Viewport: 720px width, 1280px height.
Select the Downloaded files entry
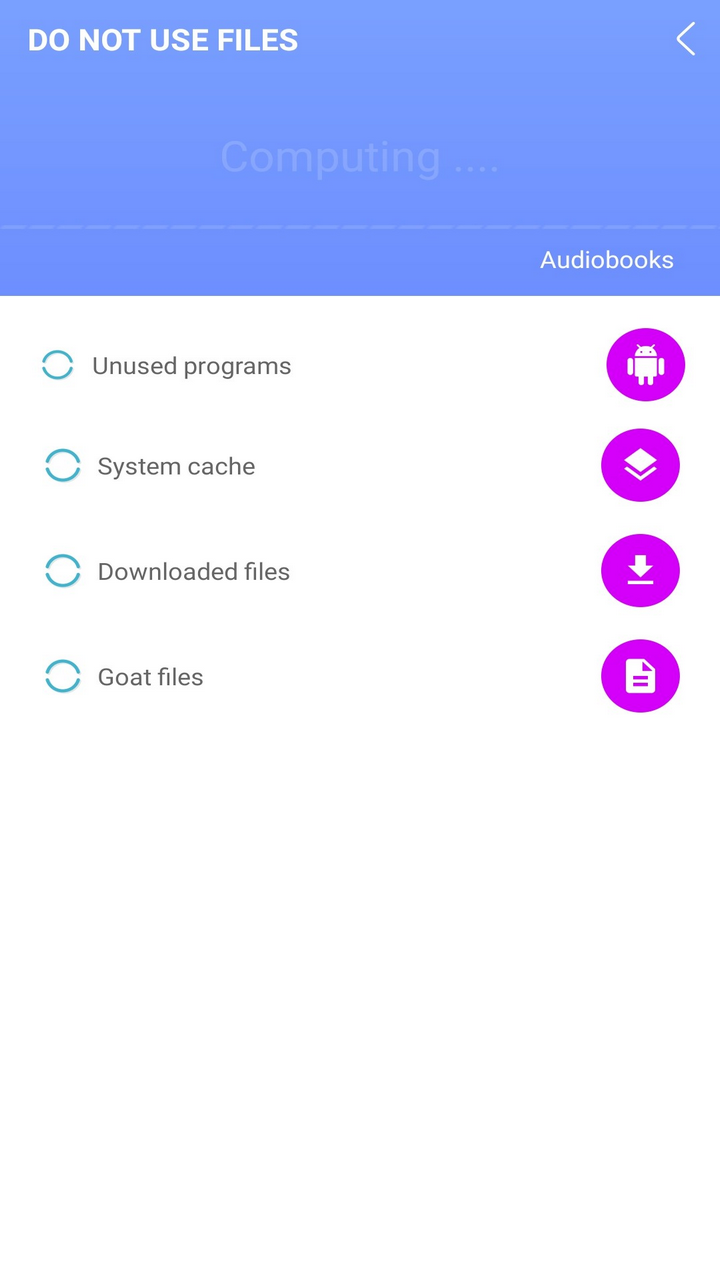193,570
